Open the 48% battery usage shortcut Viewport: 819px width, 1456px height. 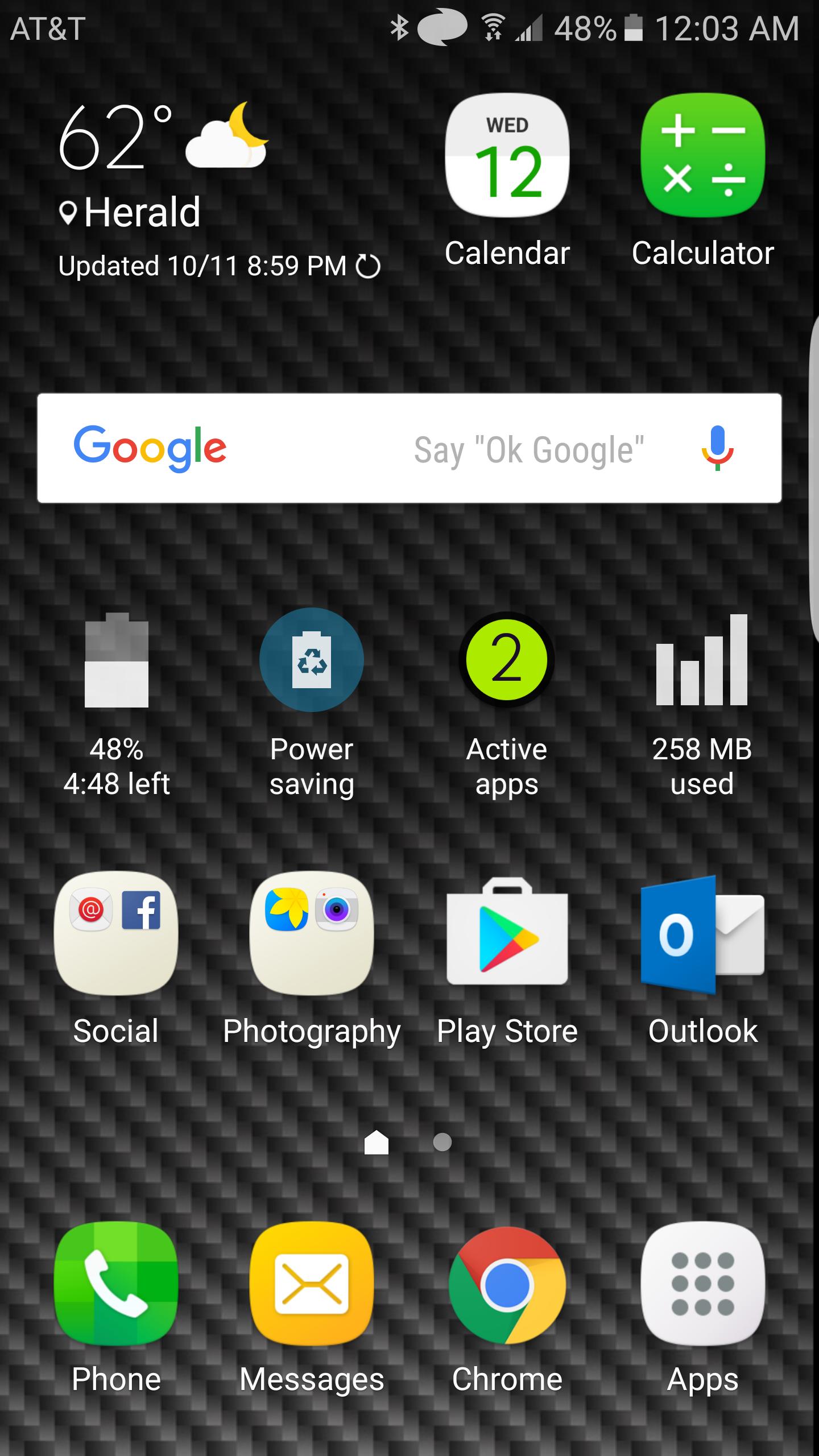point(117,661)
